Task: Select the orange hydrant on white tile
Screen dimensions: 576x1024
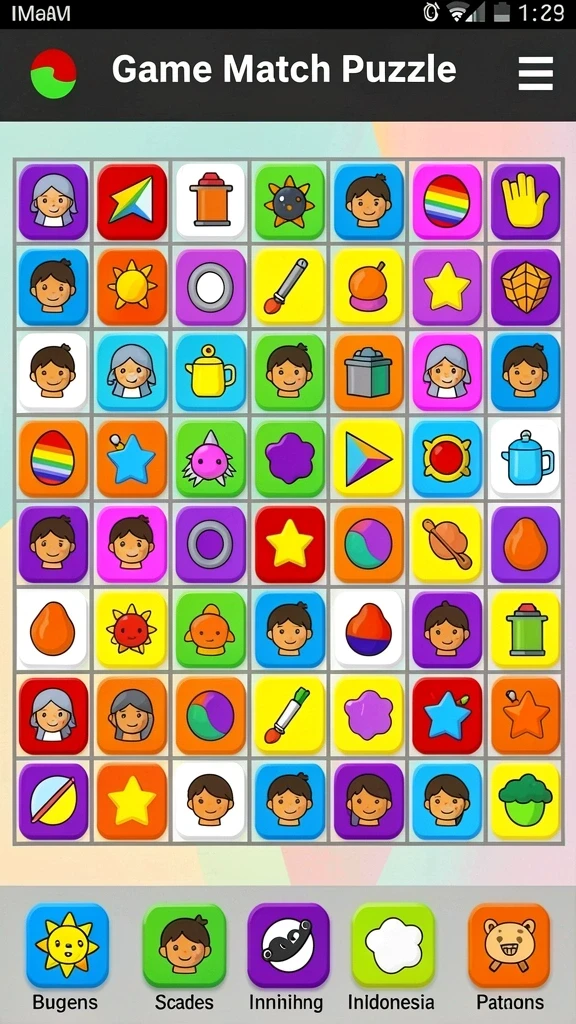Action: [x=210, y=202]
